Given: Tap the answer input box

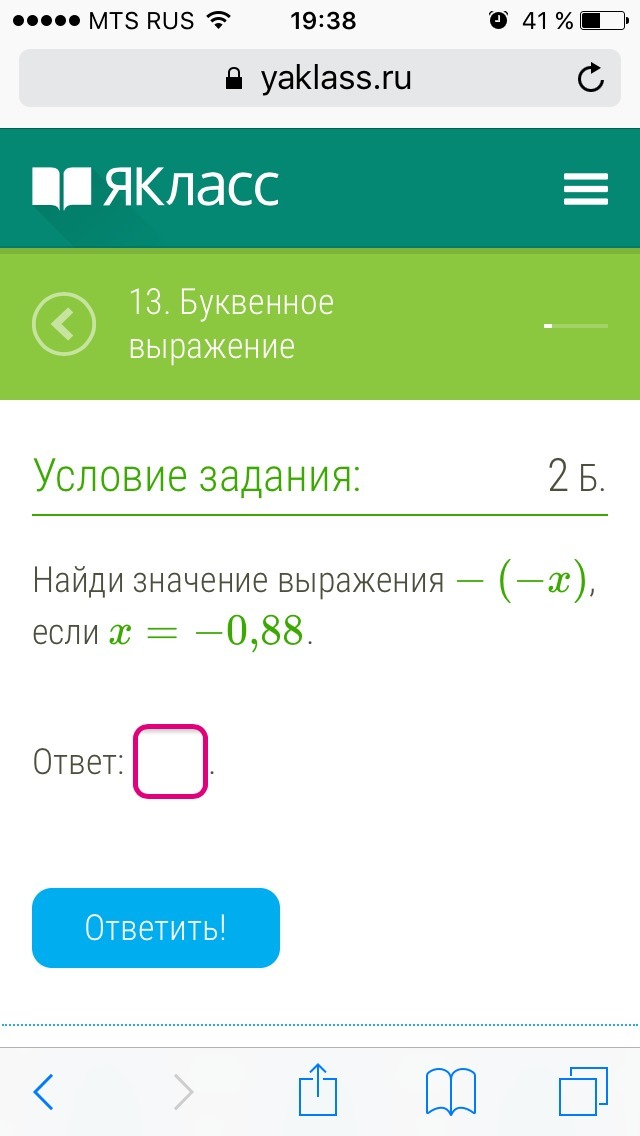Looking at the screenshot, I should click(170, 762).
